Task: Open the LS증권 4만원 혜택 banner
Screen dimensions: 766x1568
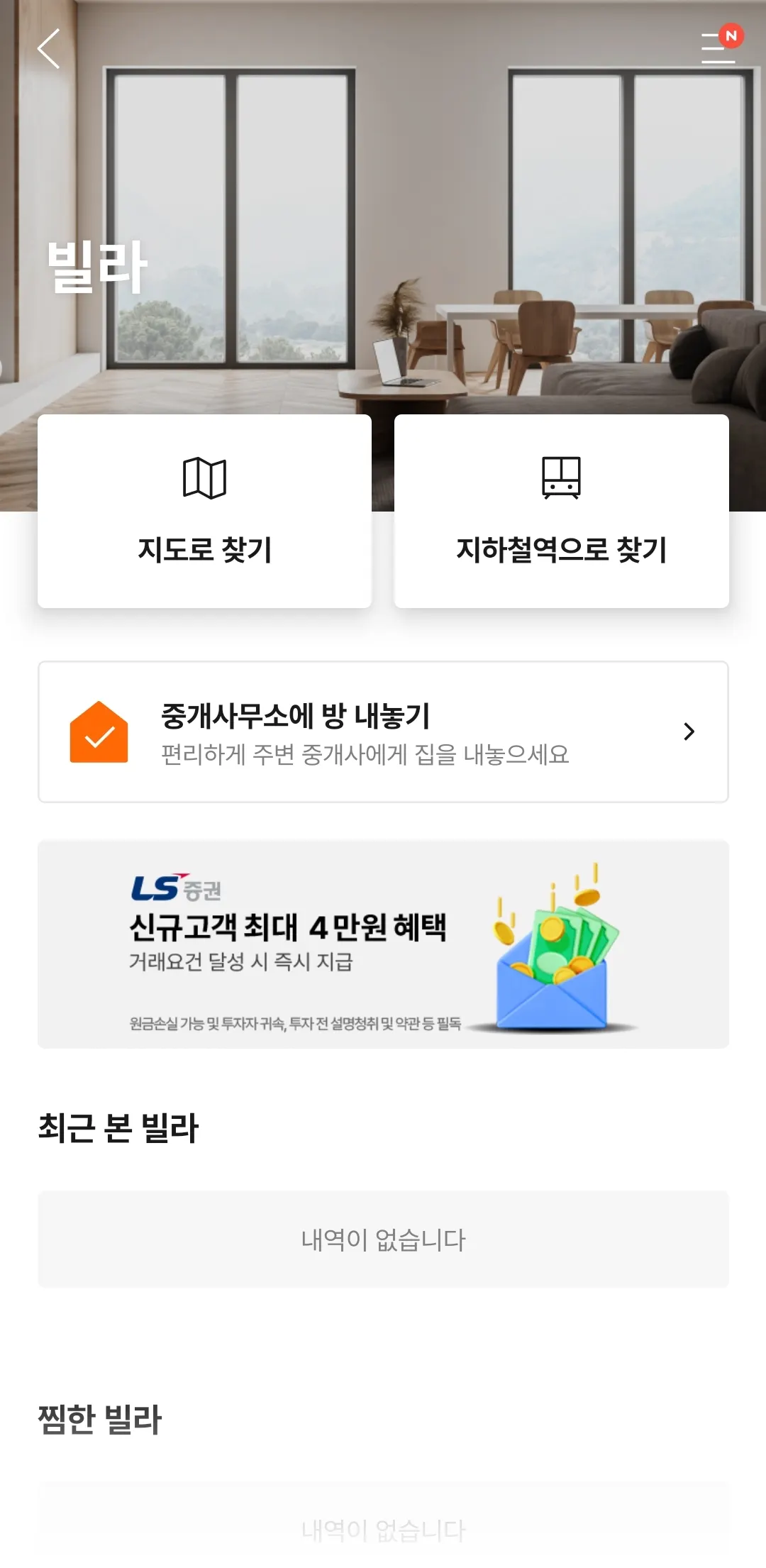Action: [x=383, y=944]
